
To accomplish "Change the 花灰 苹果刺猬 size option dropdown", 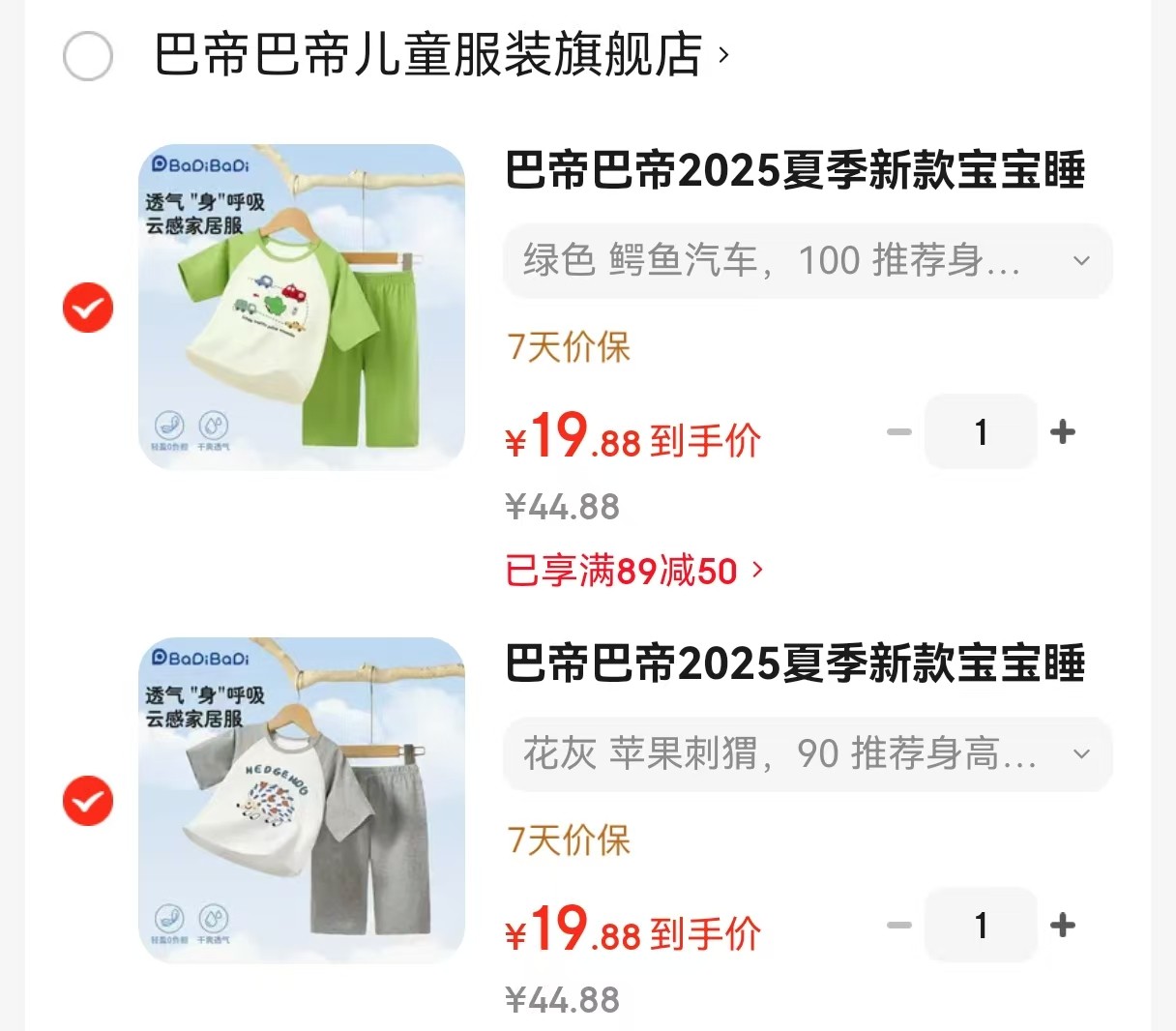I will coord(808,754).
